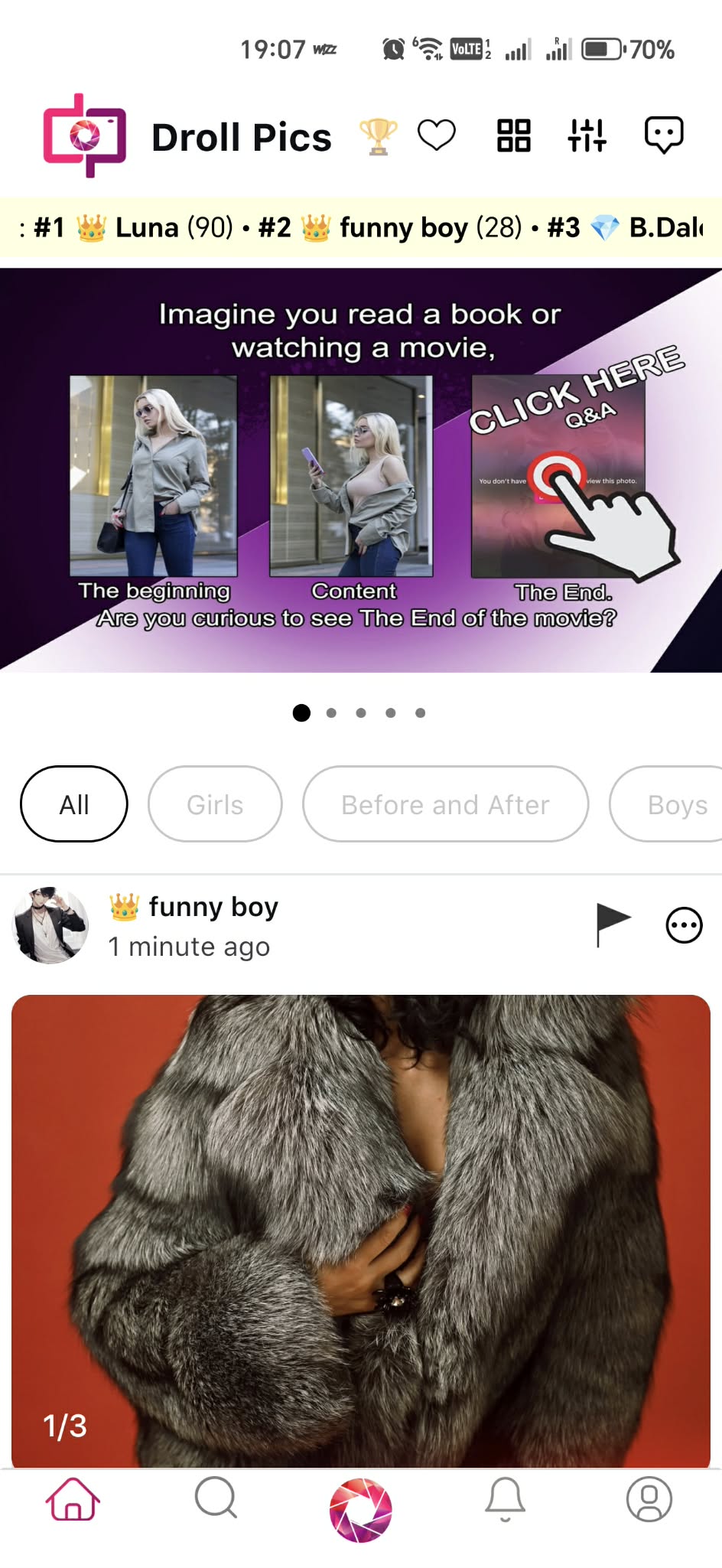Report funny boy's post with flag

(x=613, y=924)
